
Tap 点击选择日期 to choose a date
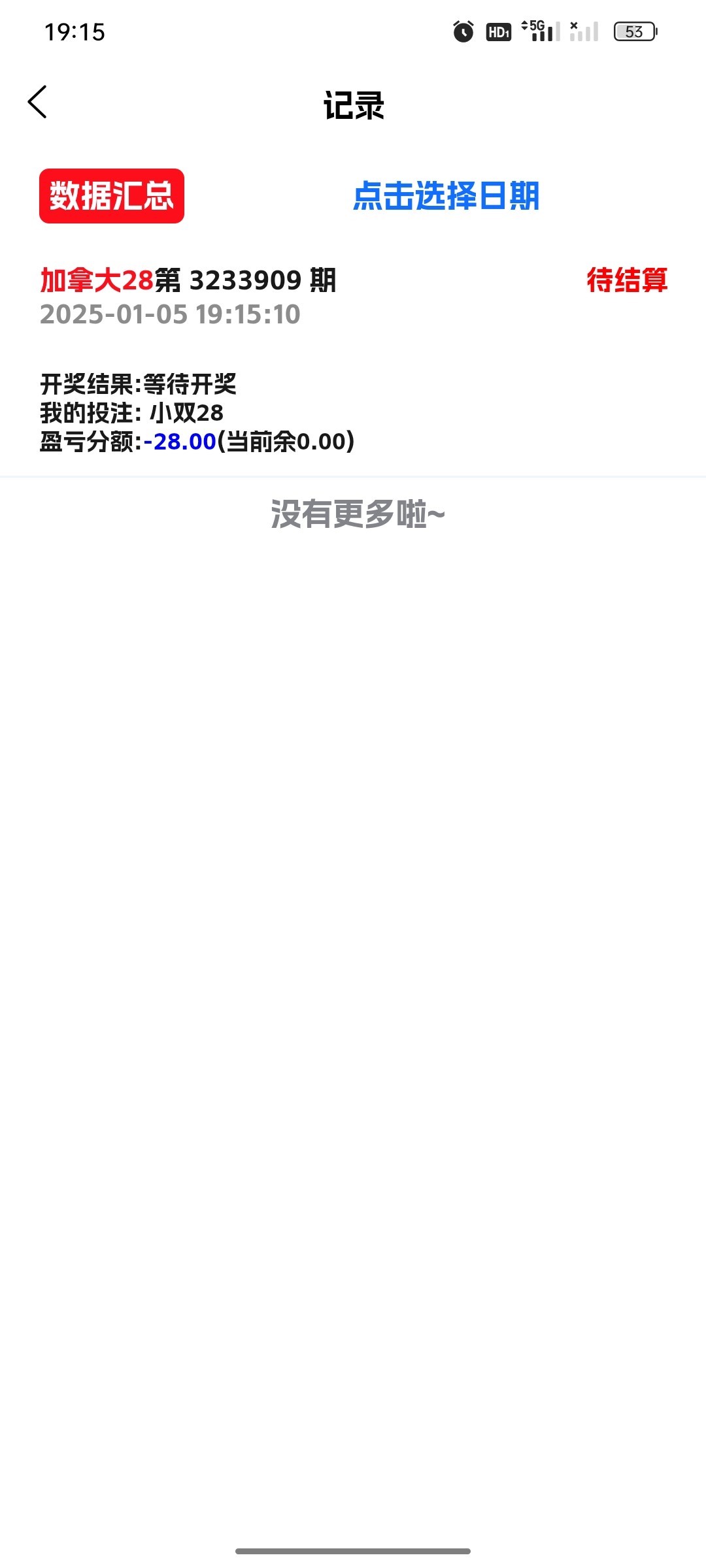[x=446, y=196]
